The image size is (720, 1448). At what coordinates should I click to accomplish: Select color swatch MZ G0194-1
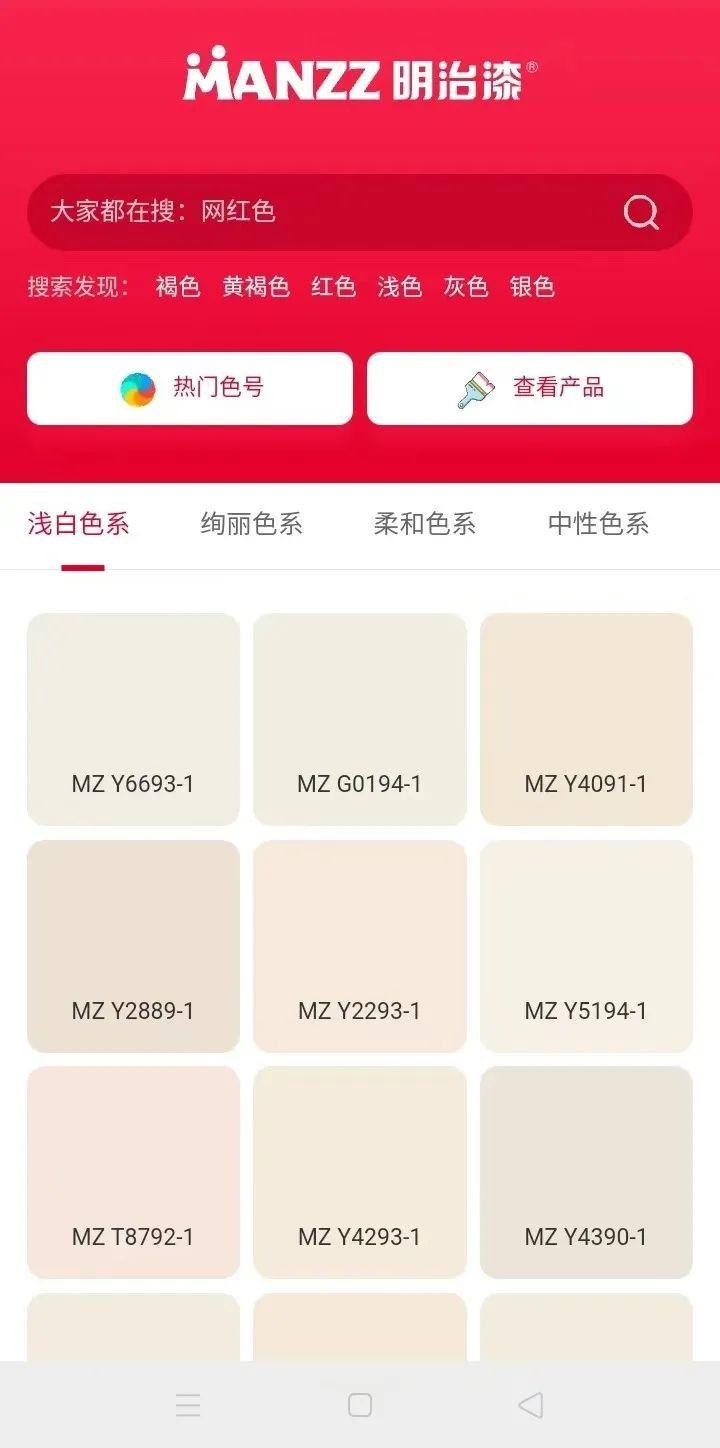(x=360, y=719)
